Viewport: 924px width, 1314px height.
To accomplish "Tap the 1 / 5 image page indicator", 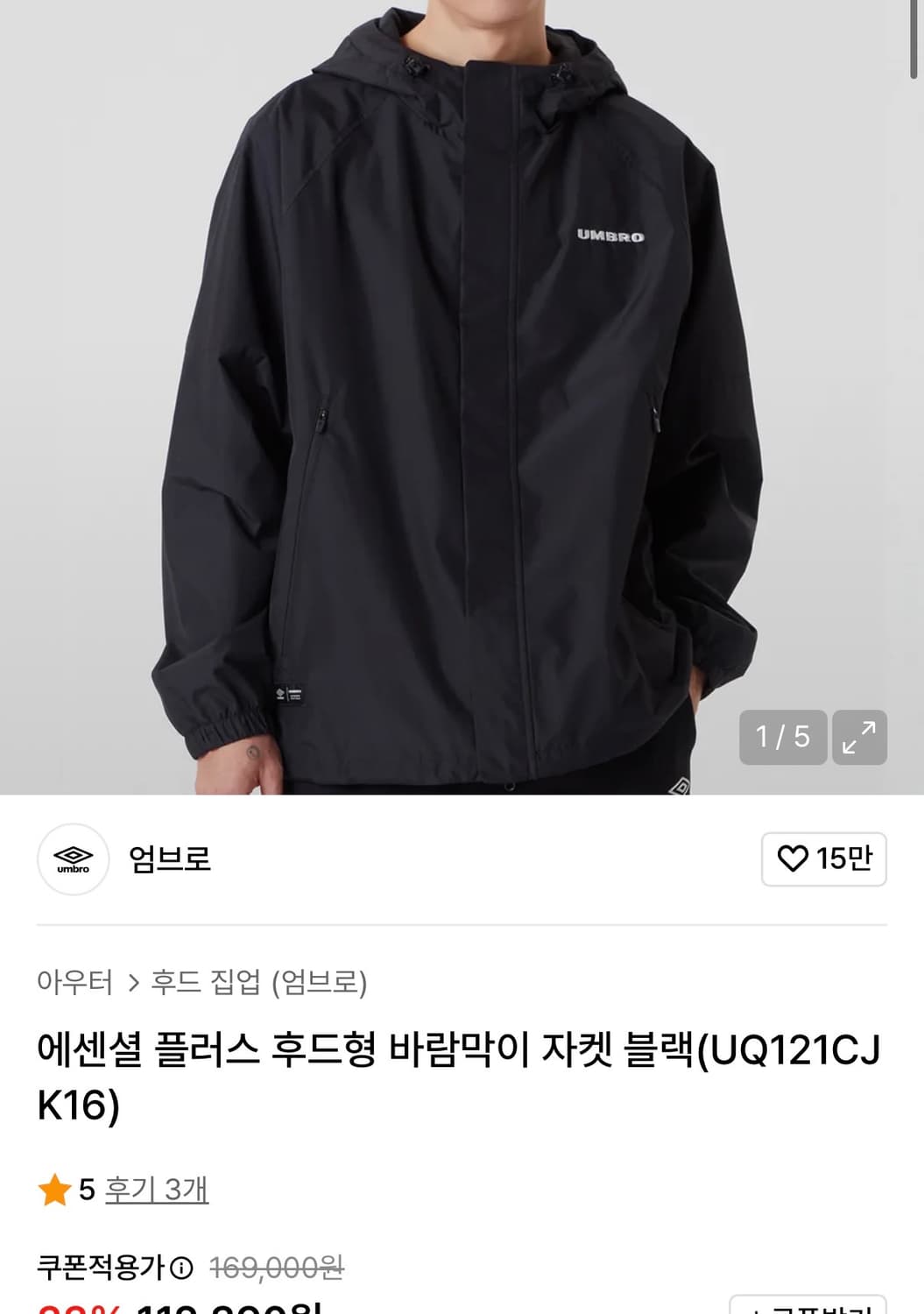I will (782, 737).
